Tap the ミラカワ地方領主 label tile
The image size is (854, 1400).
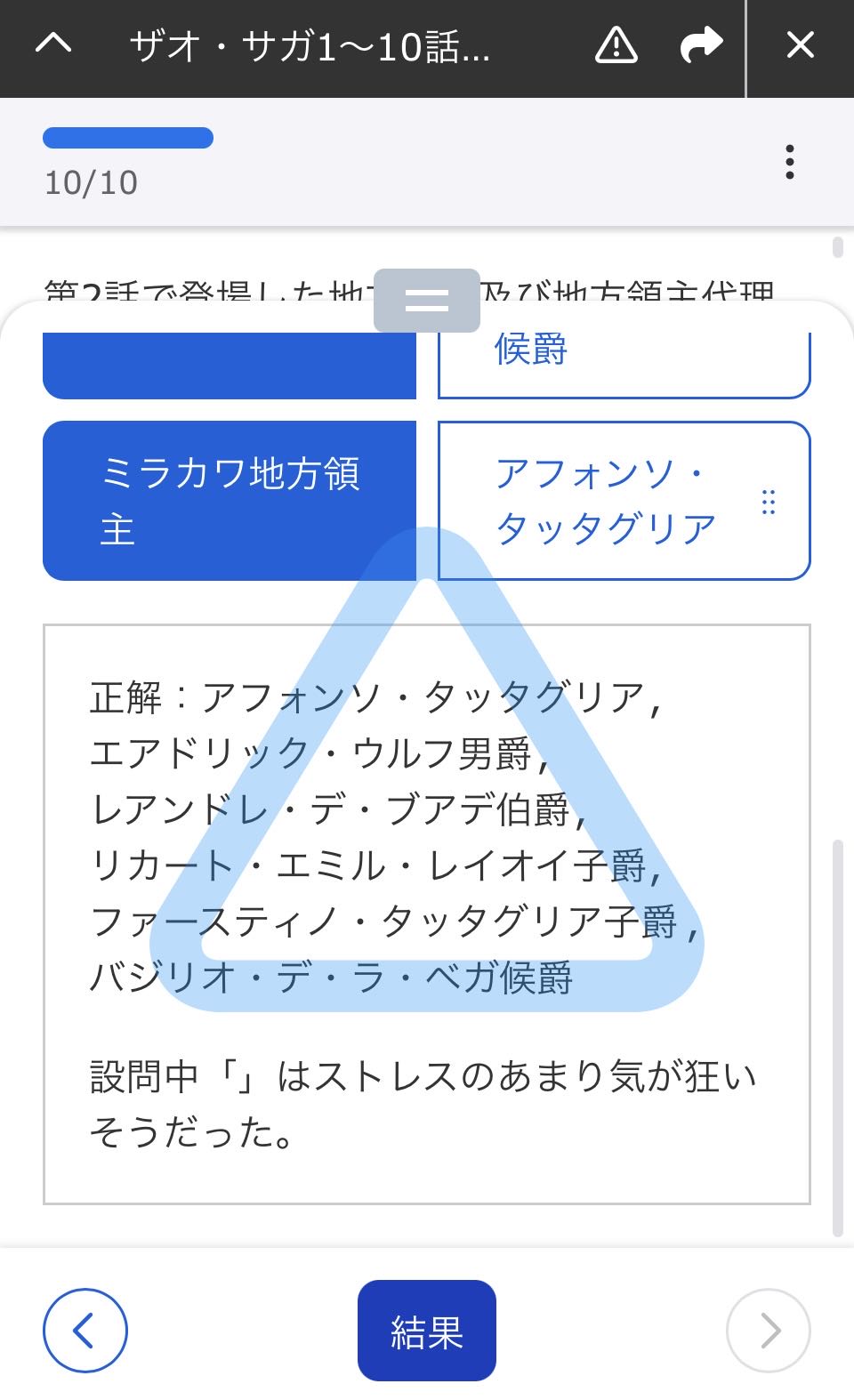click(x=230, y=501)
